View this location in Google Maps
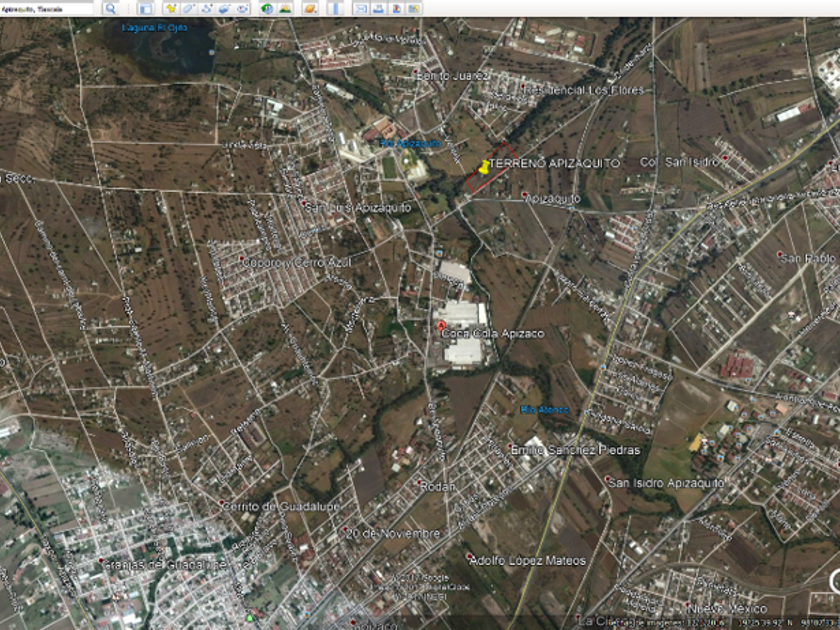 click(414, 9)
